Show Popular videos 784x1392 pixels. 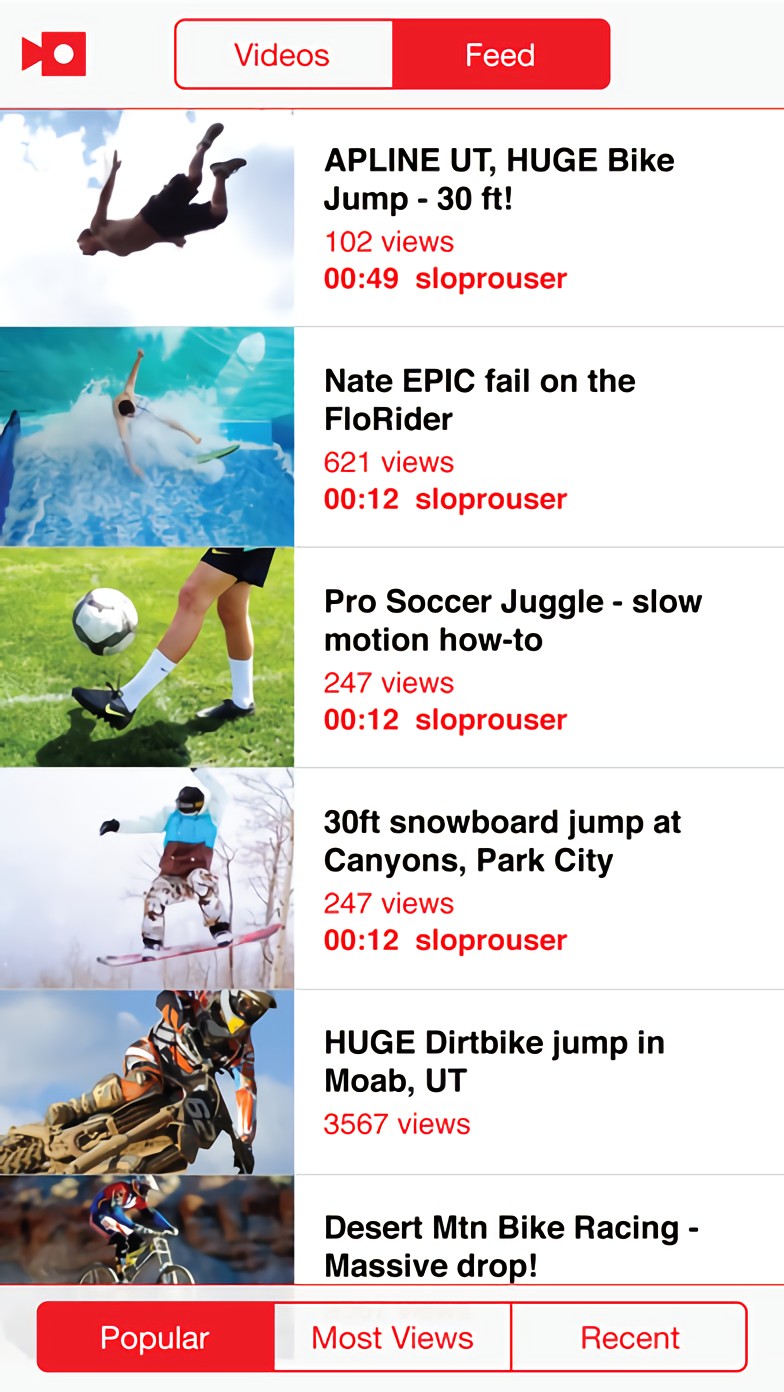pos(155,1337)
